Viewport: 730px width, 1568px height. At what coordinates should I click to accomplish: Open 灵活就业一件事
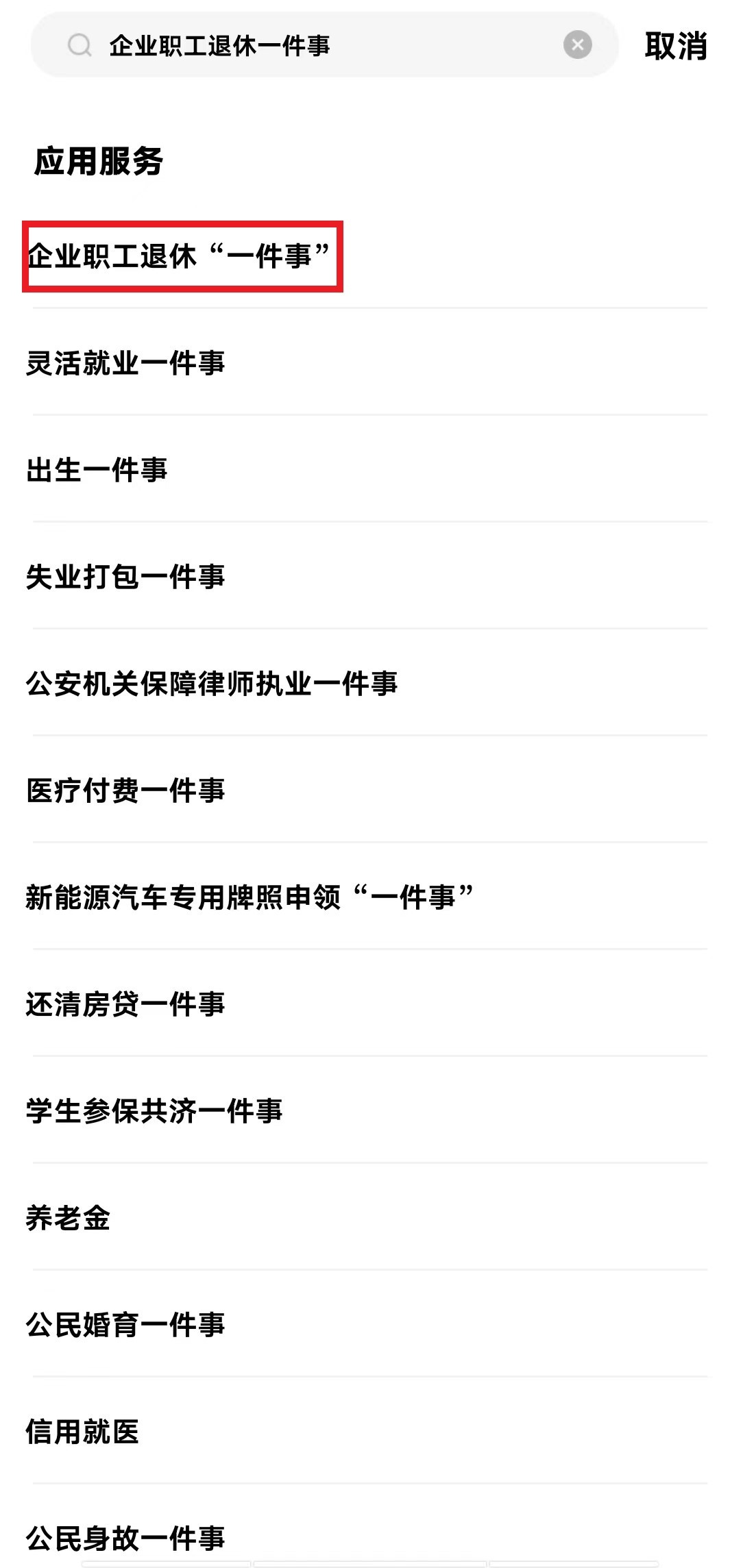pos(125,363)
